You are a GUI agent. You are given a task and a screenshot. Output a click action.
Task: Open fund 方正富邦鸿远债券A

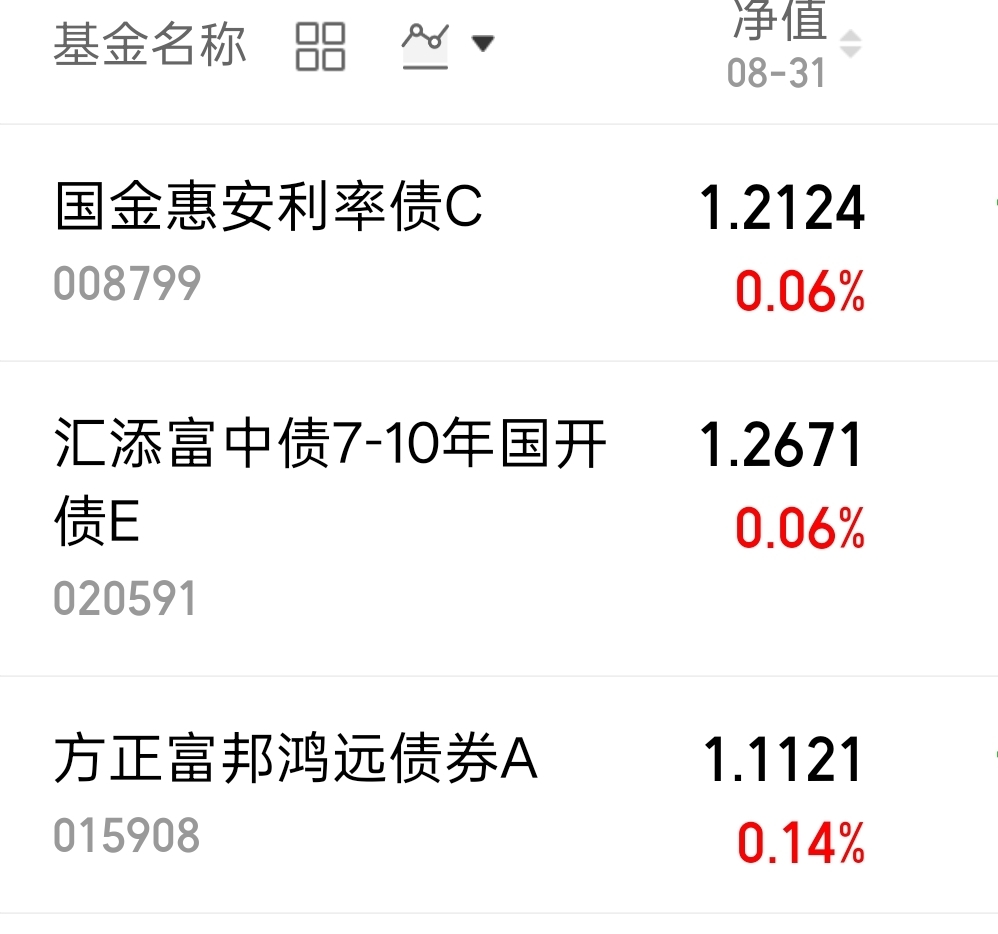click(499, 795)
